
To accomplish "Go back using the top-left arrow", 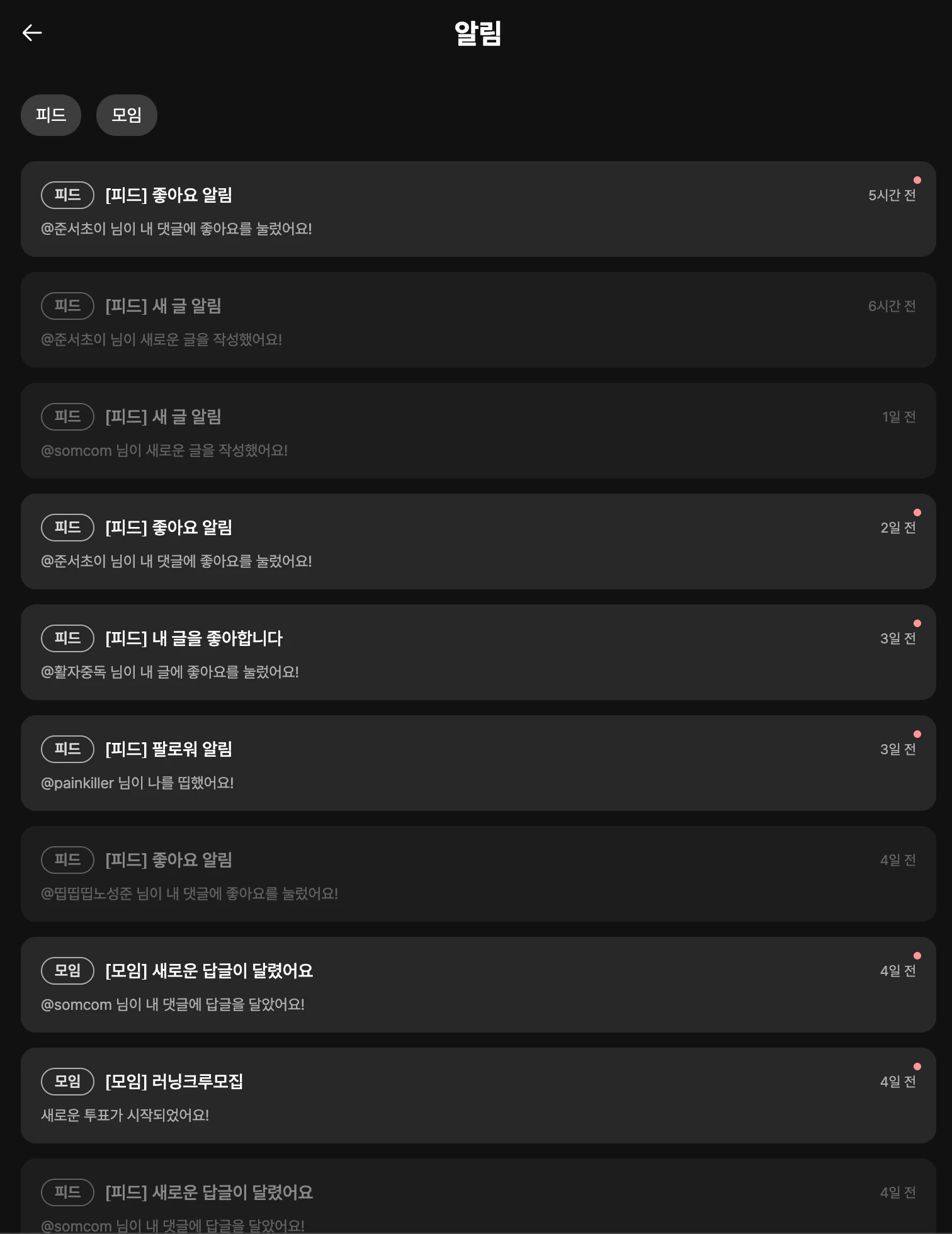I will (x=31, y=33).
